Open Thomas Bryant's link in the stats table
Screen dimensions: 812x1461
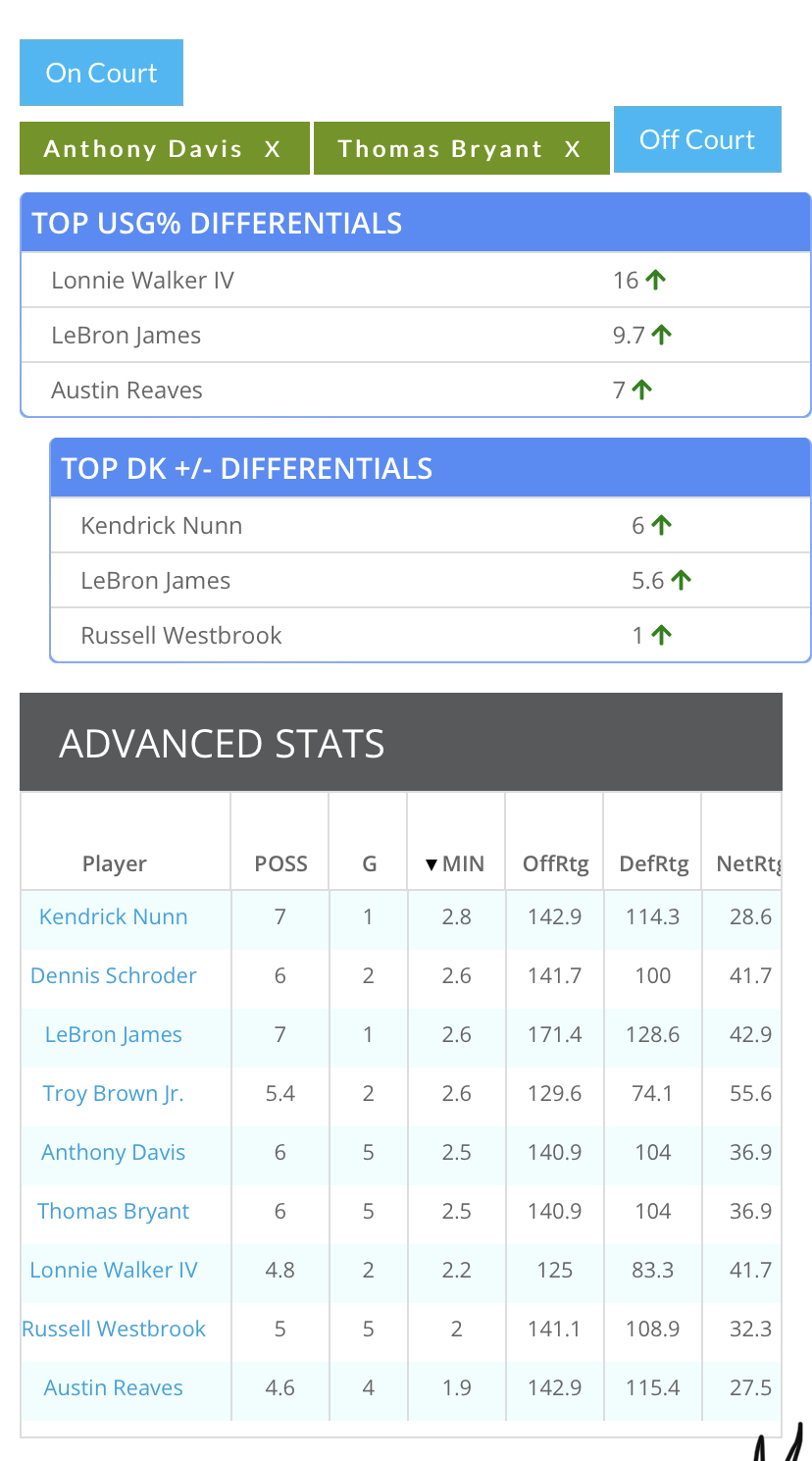tap(114, 1211)
